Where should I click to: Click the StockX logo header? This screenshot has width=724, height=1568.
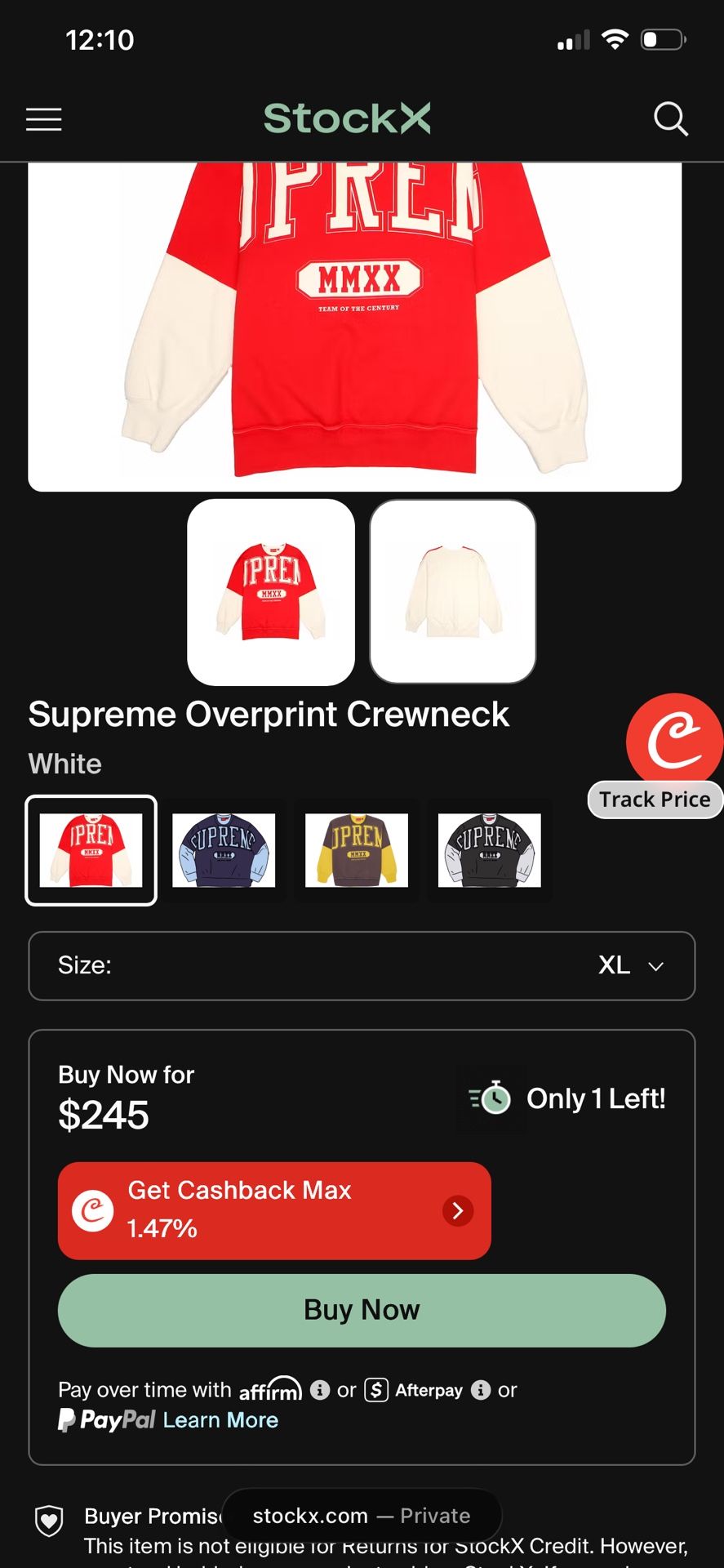tap(347, 118)
